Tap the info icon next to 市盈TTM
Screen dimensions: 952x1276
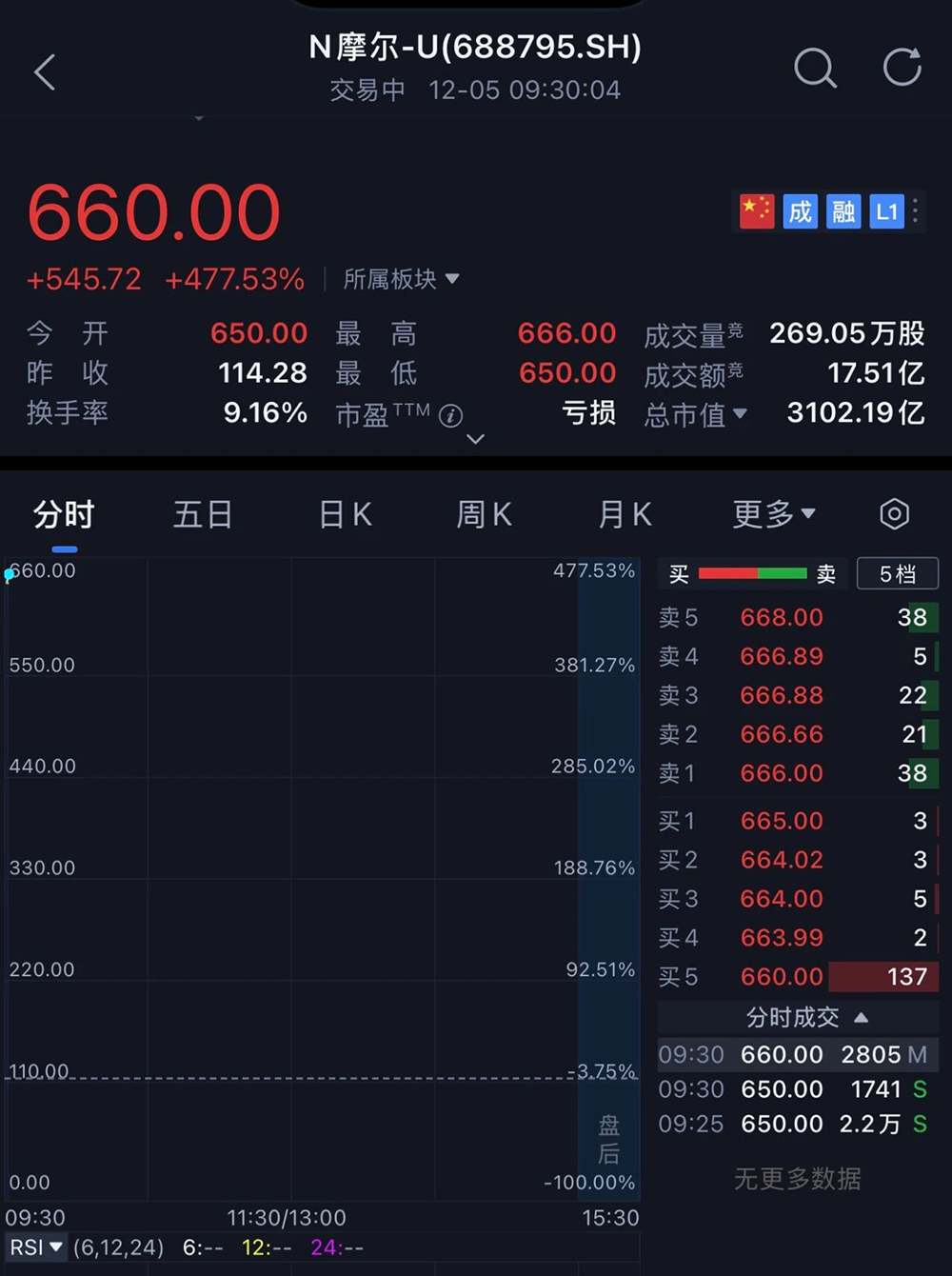click(450, 415)
